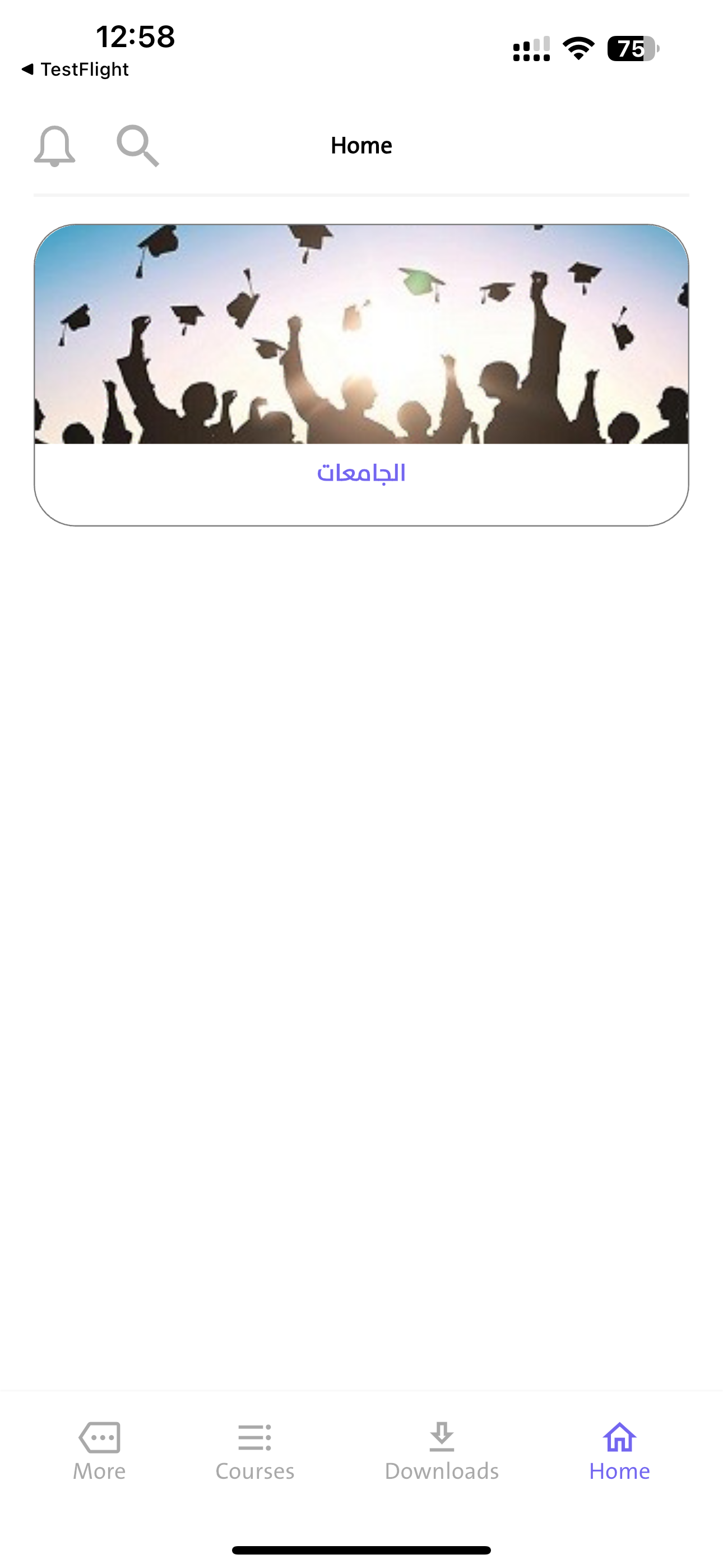Select the Home tab

point(619,1452)
